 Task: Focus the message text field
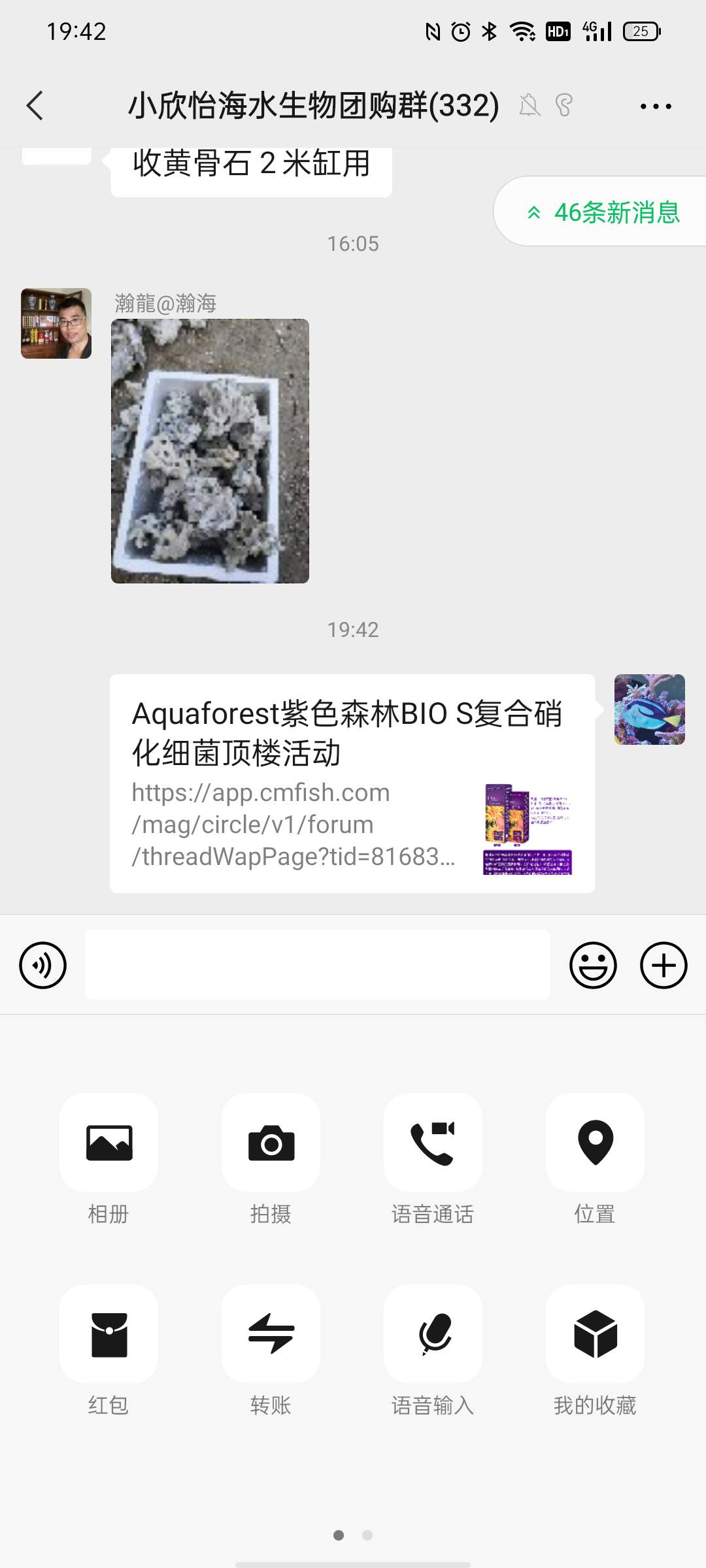[317, 965]
